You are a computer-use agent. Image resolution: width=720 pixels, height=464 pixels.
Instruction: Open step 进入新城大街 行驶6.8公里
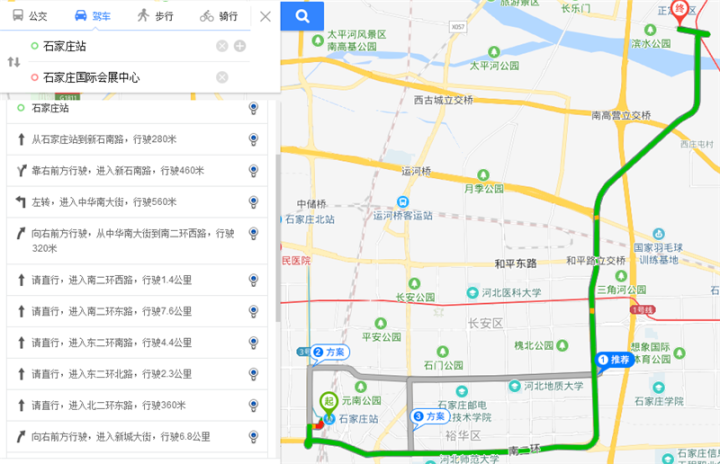(130, 436)
